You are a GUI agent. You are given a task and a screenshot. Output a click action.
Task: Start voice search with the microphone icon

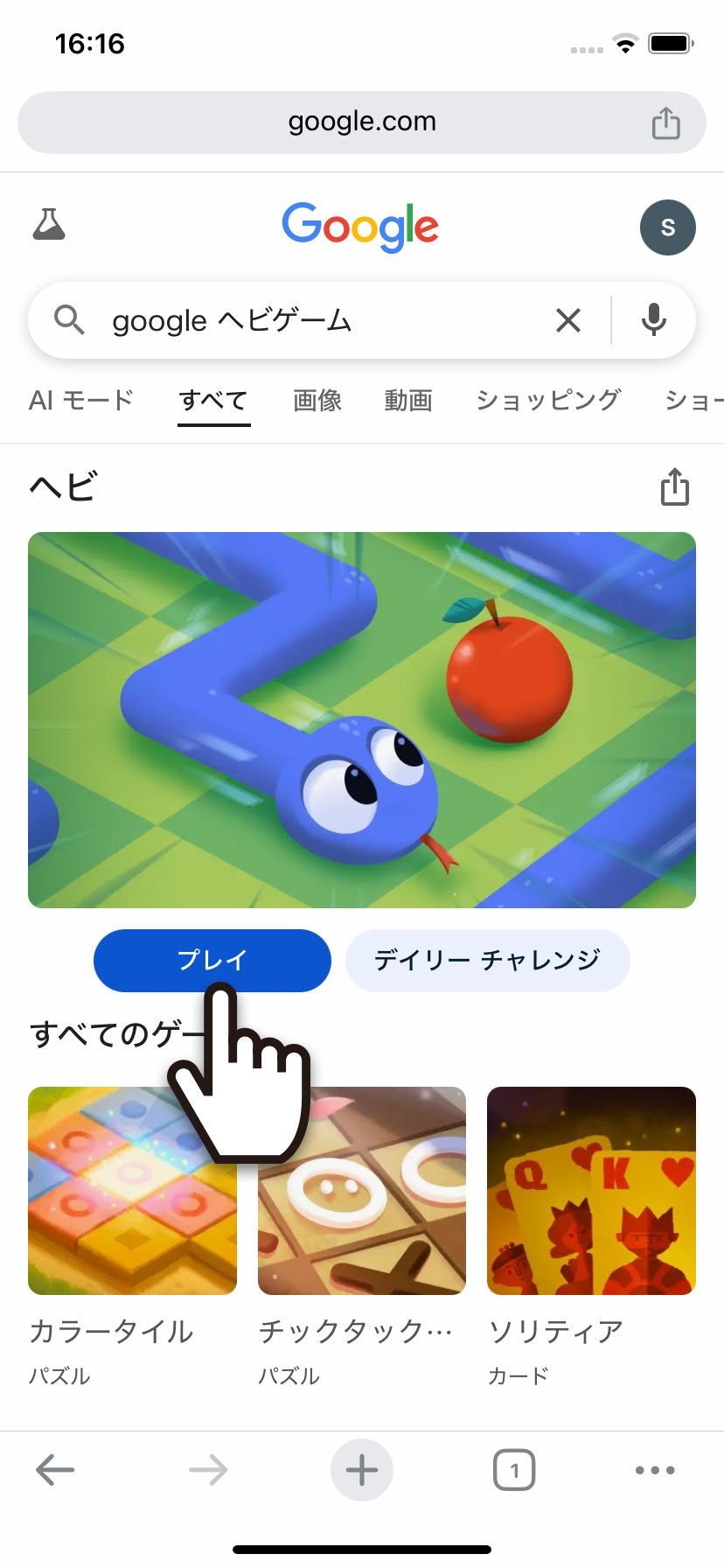click(x=654, y=320)
